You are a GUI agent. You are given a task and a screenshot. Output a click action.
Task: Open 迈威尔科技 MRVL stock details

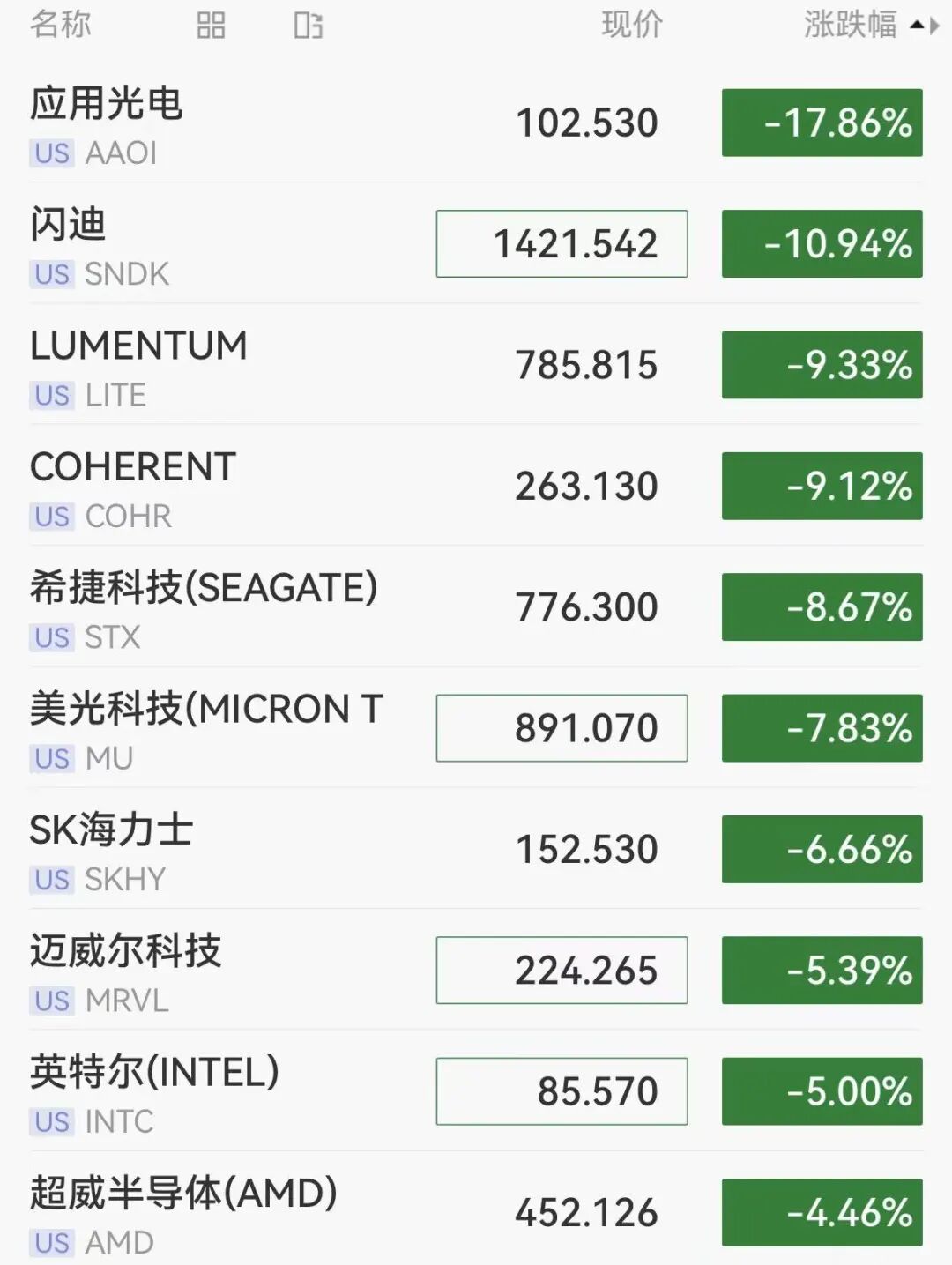click(476, 970)
